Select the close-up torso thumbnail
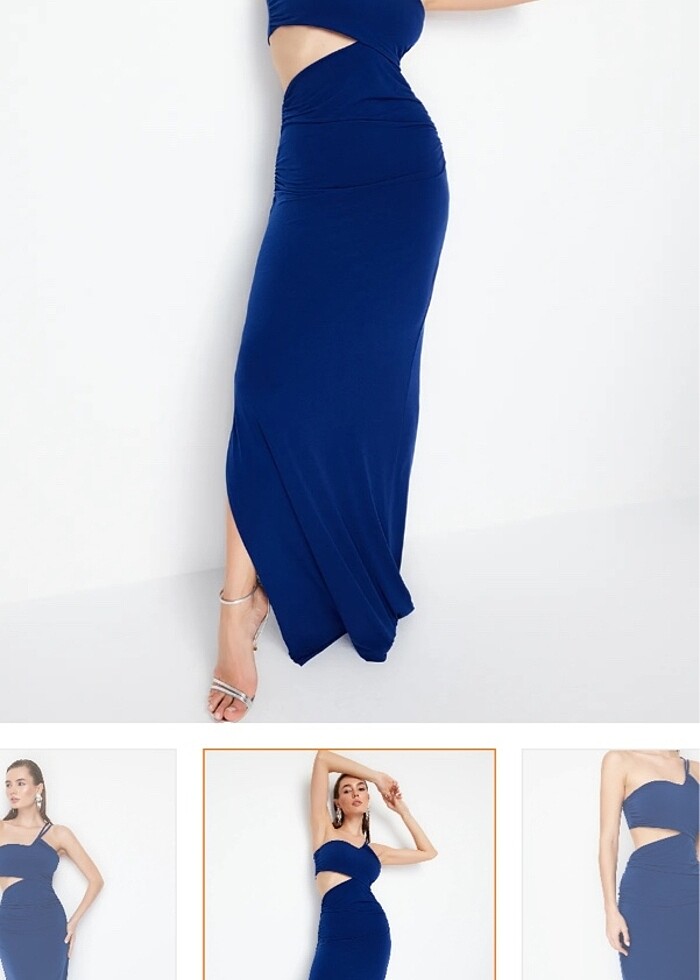The width and height of the screenshot is (700, 980). coord(611,864)
